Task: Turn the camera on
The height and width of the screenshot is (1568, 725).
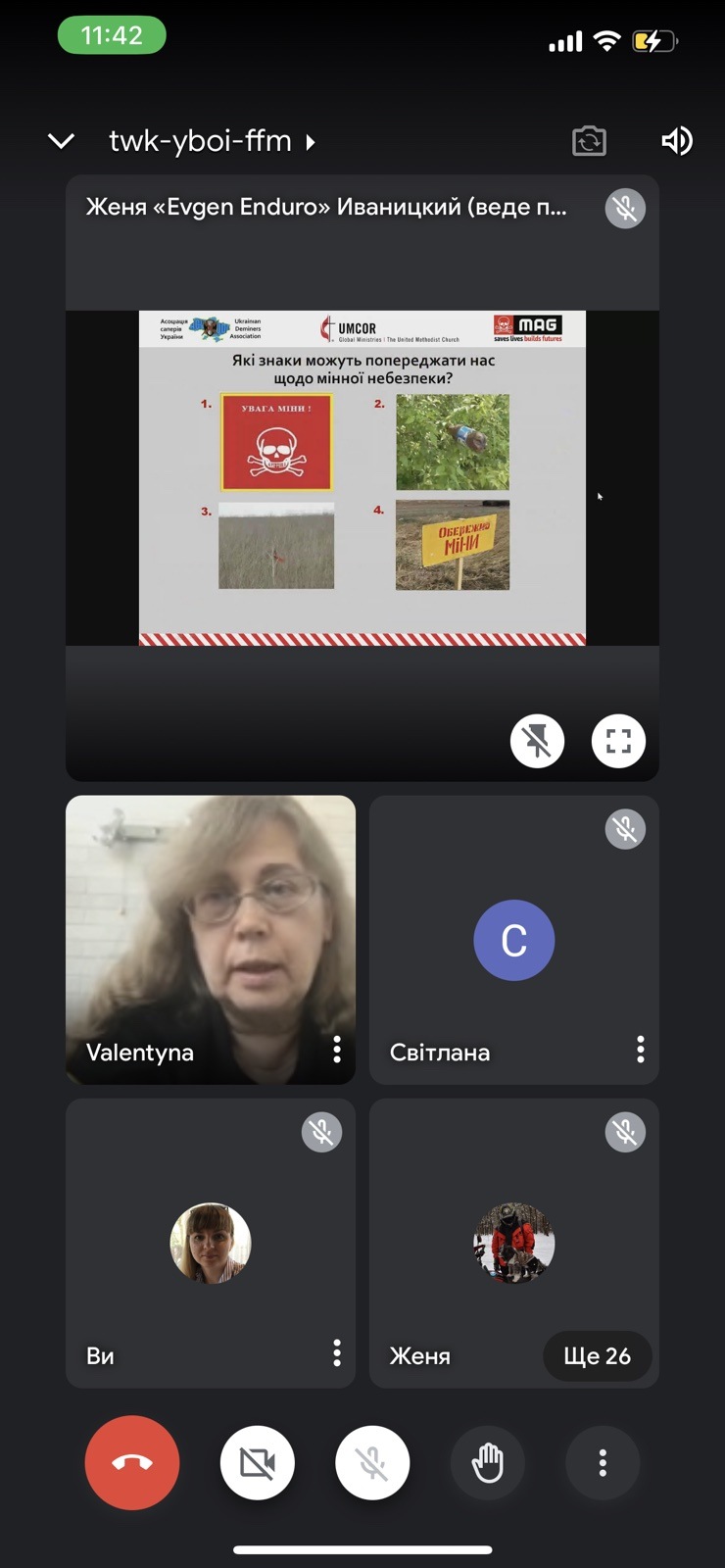Action: (x=257, y=1463)
